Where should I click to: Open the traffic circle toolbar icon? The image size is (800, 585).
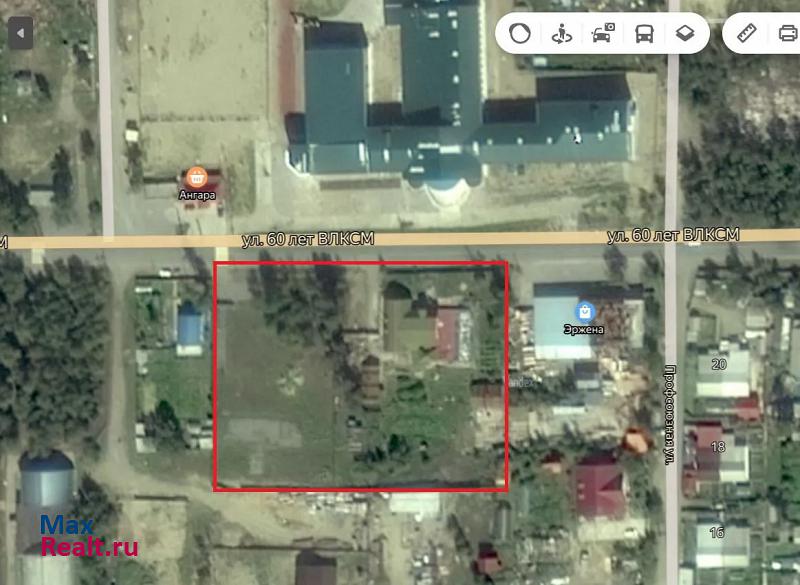(x=520, y=34)
